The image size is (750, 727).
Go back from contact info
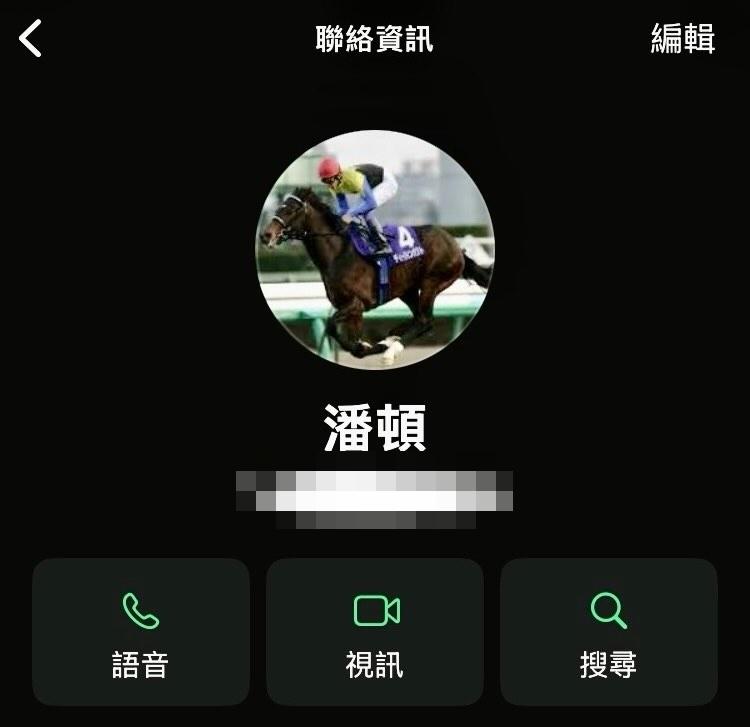(x=31, y=39)
